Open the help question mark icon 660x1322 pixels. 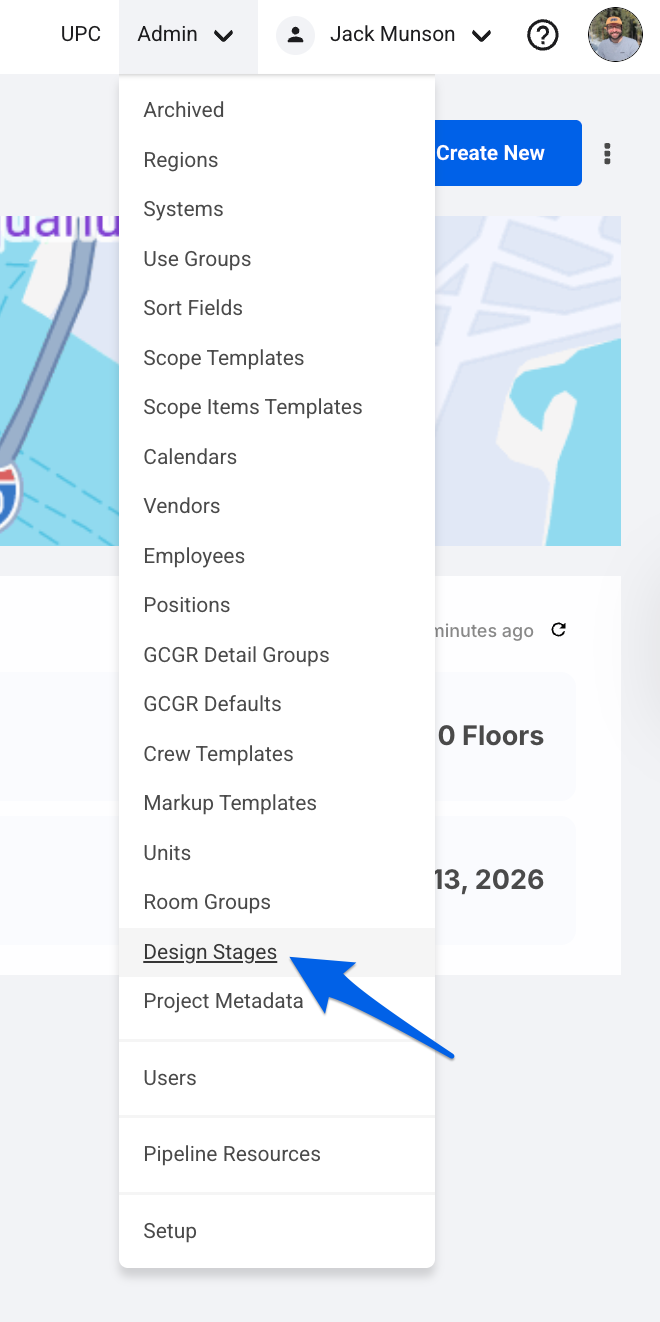[x=542, y=36]
